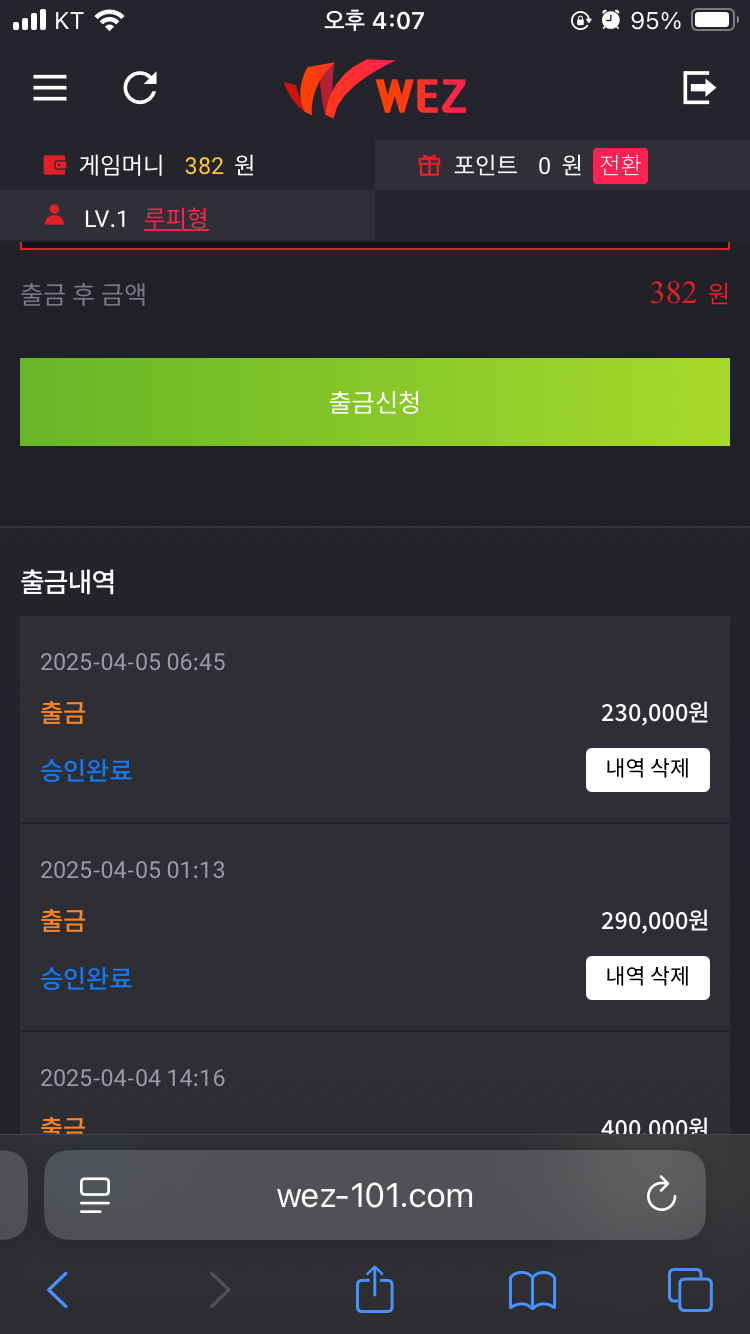The width and height of the screenshot is (750, 1334).
Task: Share this page from the Safari toolbar
Action: [x=375, y=1288]
